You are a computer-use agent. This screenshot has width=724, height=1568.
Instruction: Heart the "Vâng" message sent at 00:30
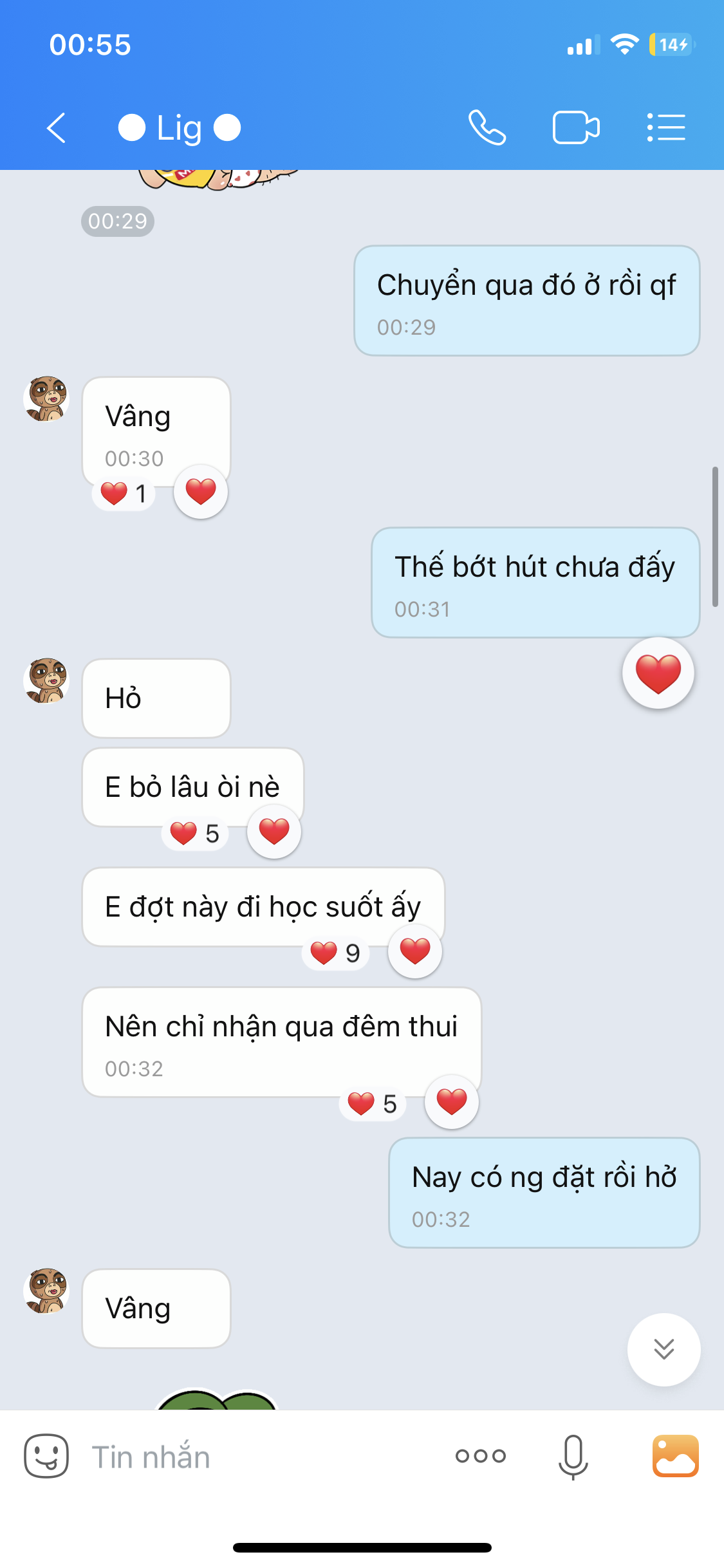point(201,492)
